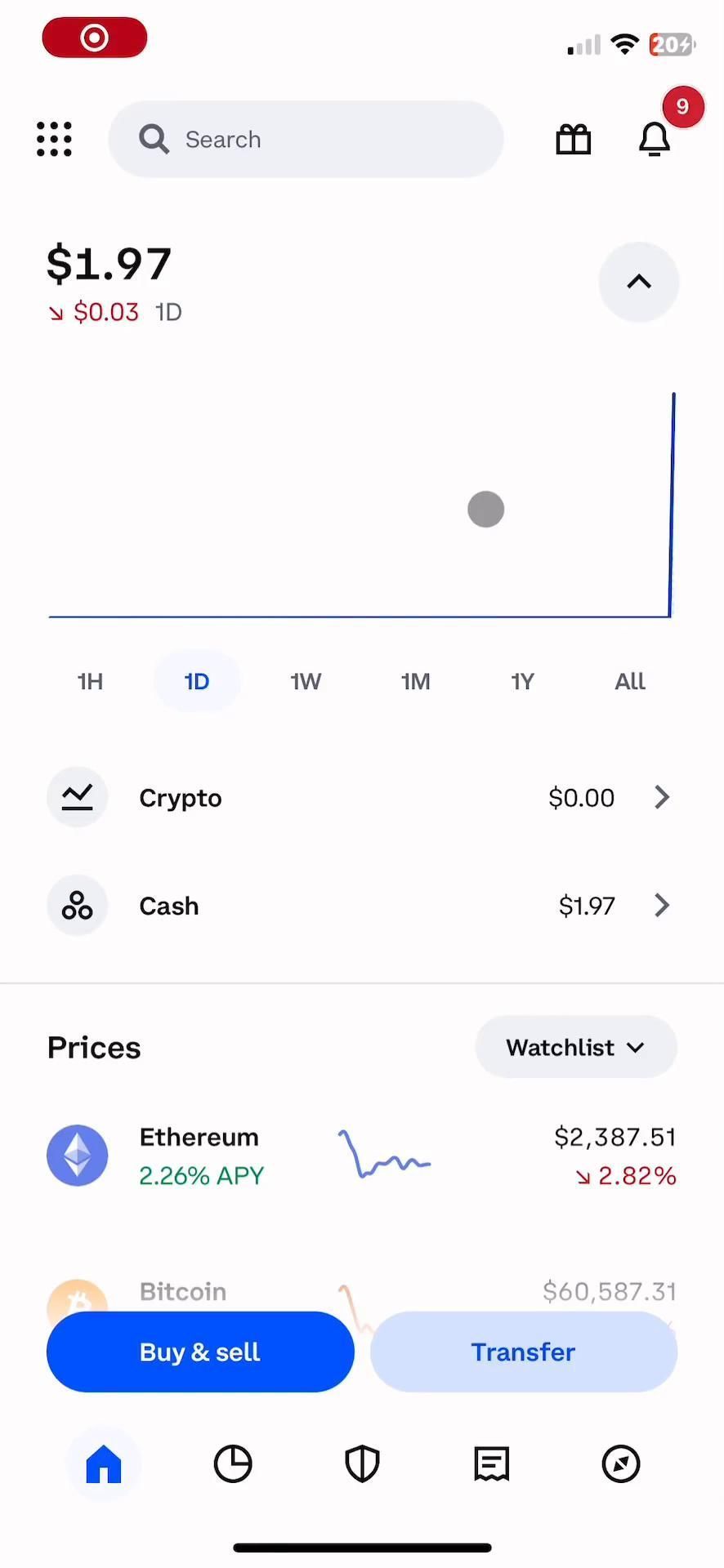Select the 1W chart range

coord(306,682)
